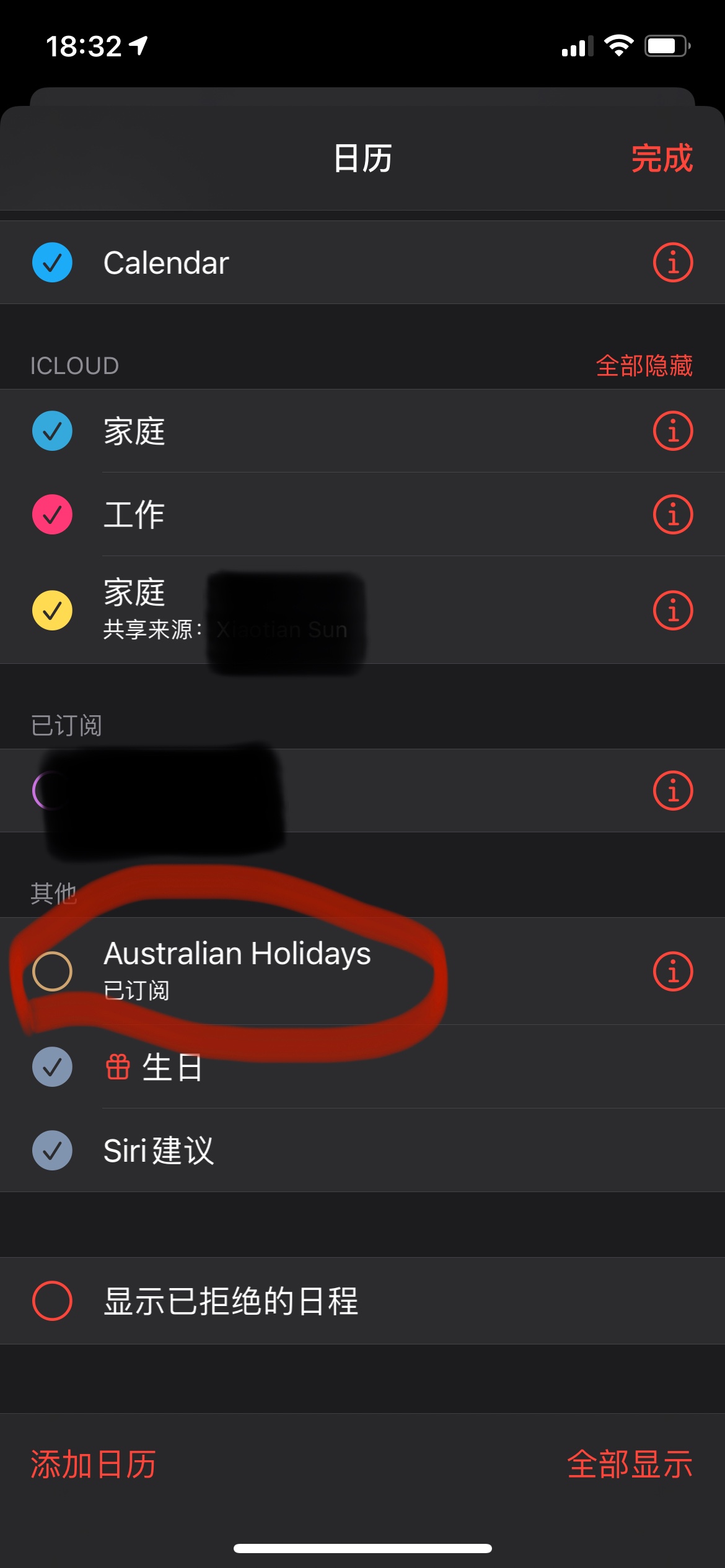Open info for Calendar
Viewport: 725px width, 1568px height.
click(x=672, y=263)
